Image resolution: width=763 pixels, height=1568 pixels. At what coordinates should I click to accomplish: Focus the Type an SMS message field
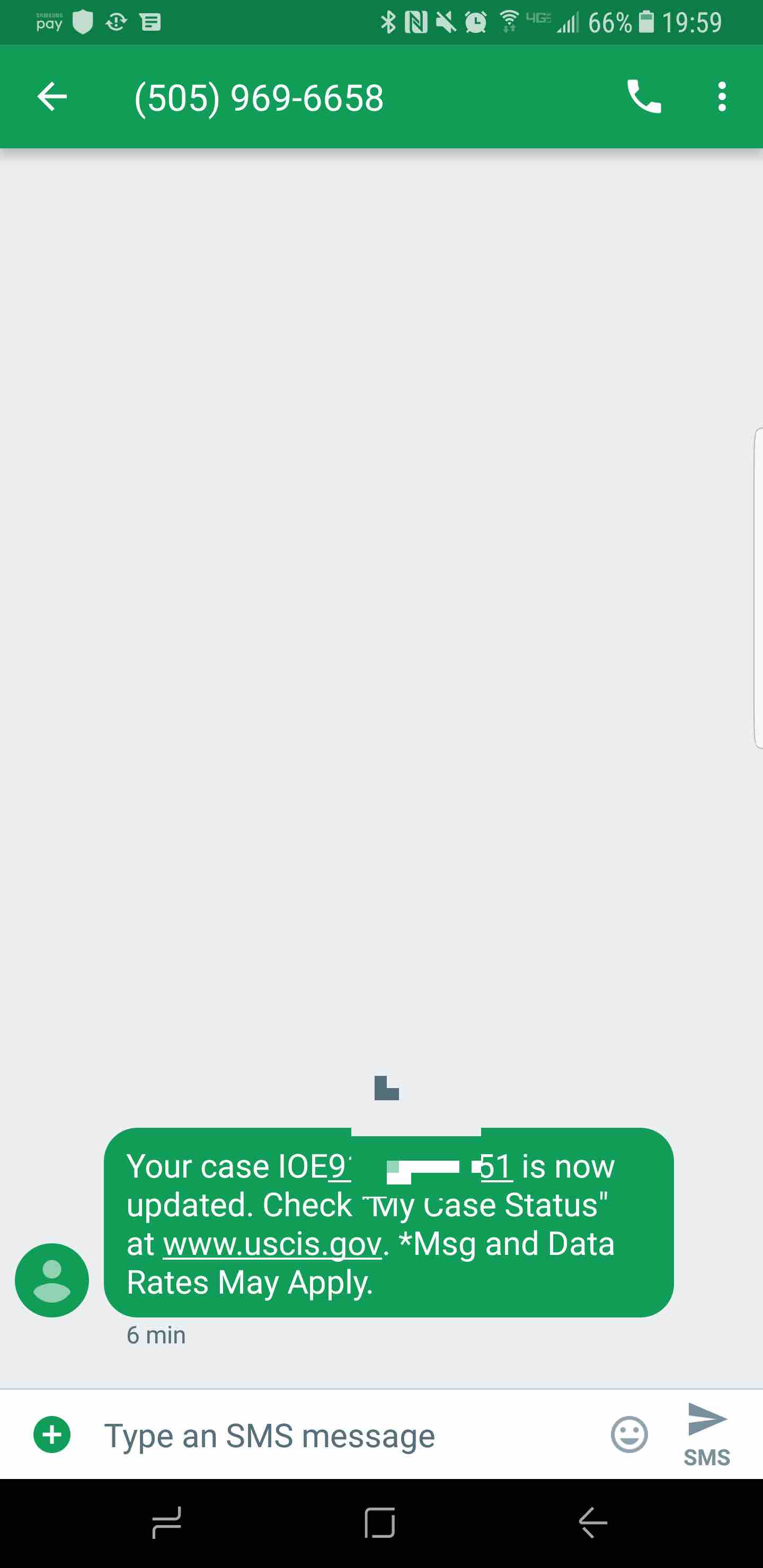347,1436
